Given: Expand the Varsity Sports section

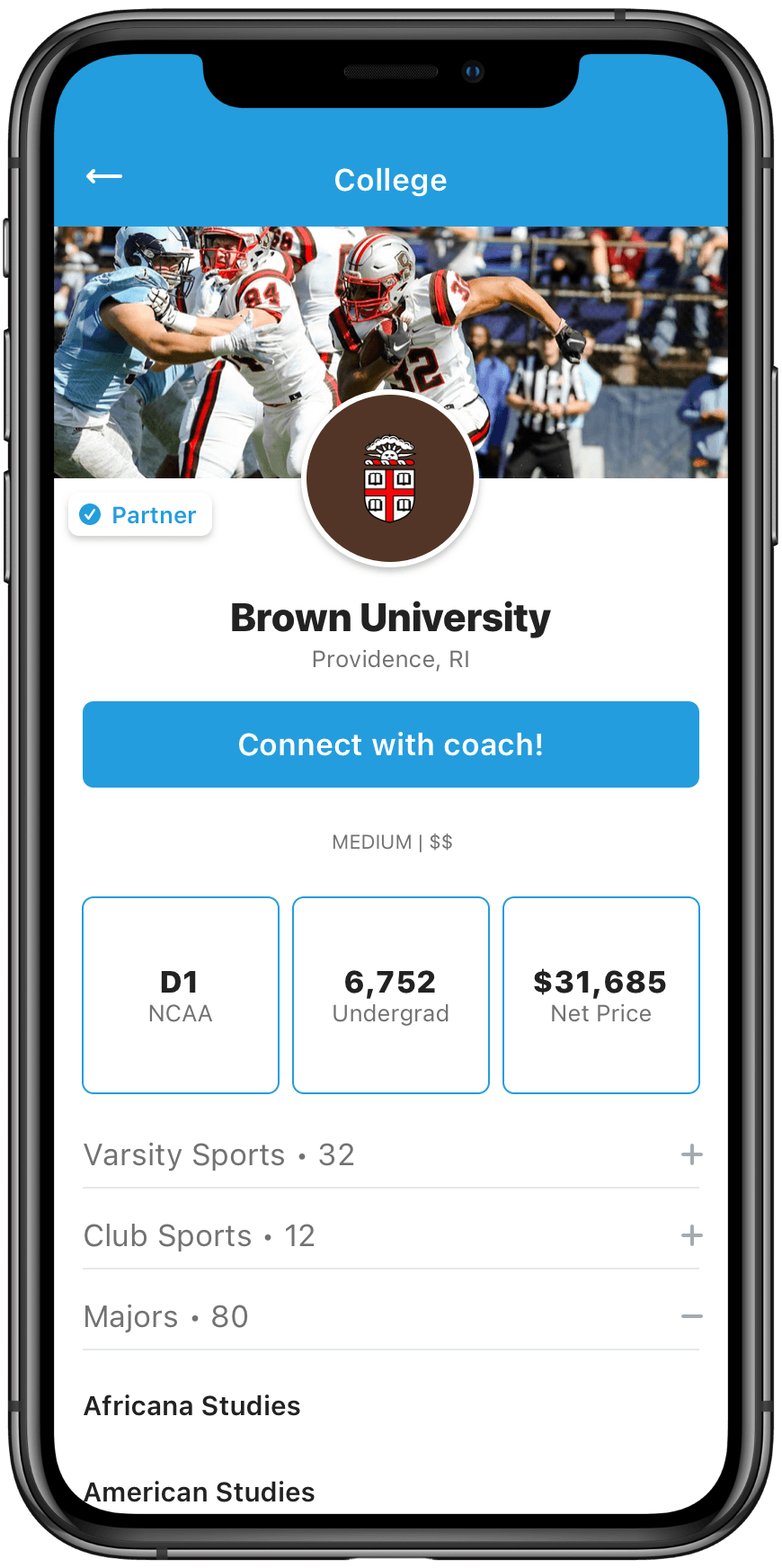Looking at the screenshot, I should 691,1154.
